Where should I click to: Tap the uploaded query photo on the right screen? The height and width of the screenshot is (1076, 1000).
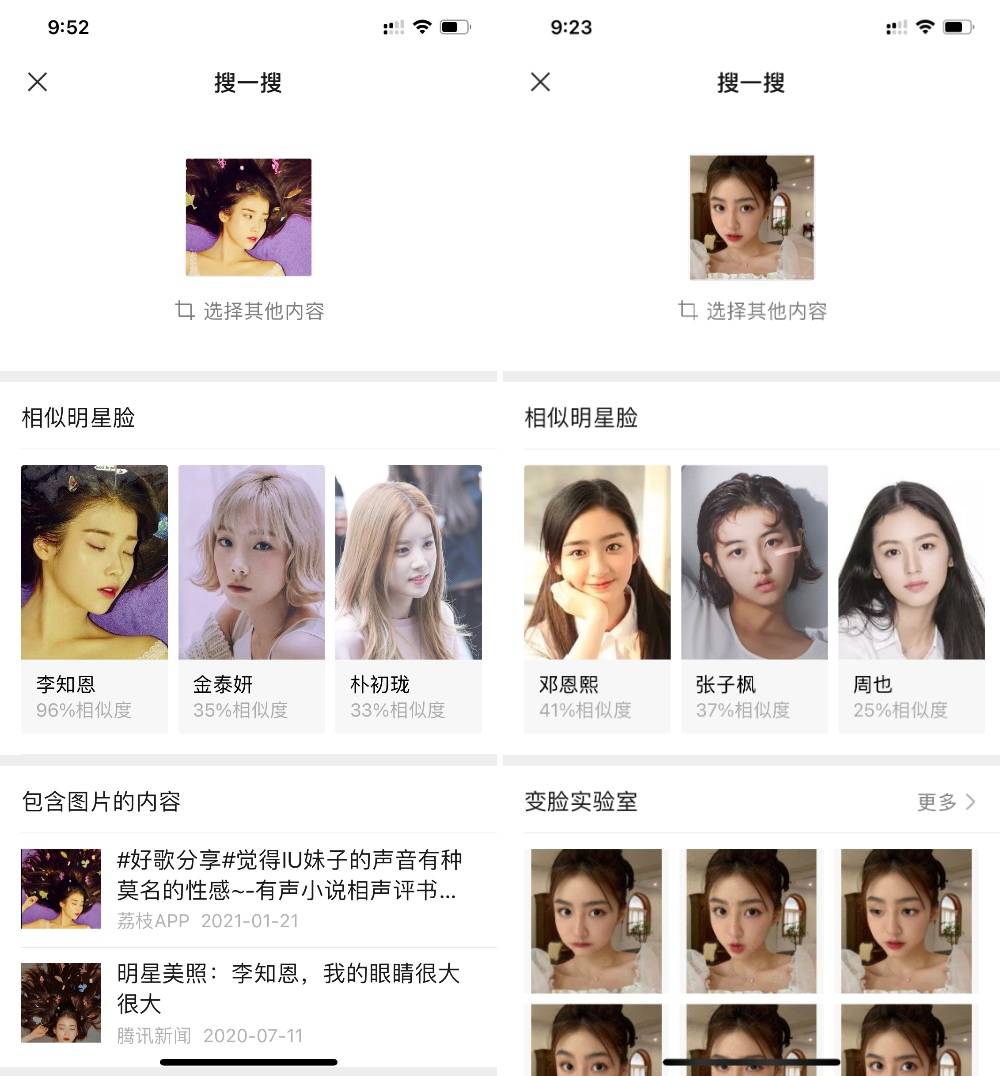(x=751, y=216)
